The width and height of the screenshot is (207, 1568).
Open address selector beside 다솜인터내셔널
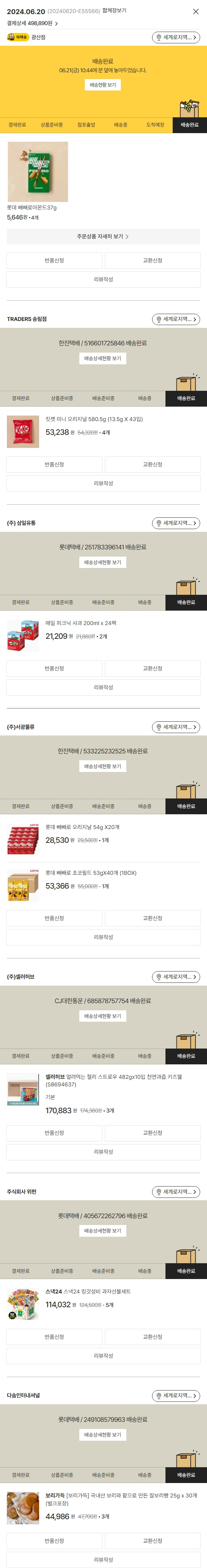(176, 1395)
